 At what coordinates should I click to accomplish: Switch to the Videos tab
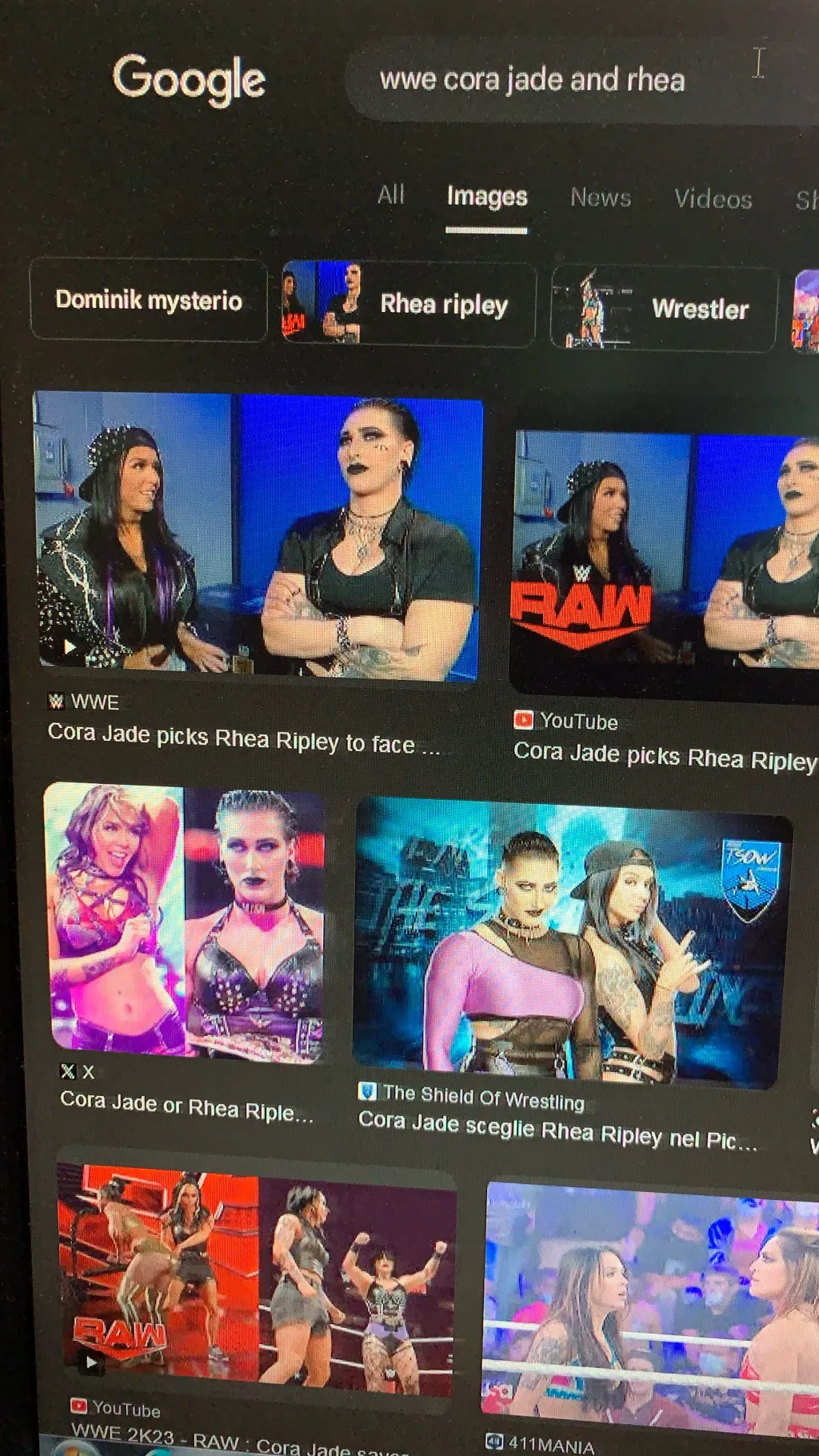713,199
